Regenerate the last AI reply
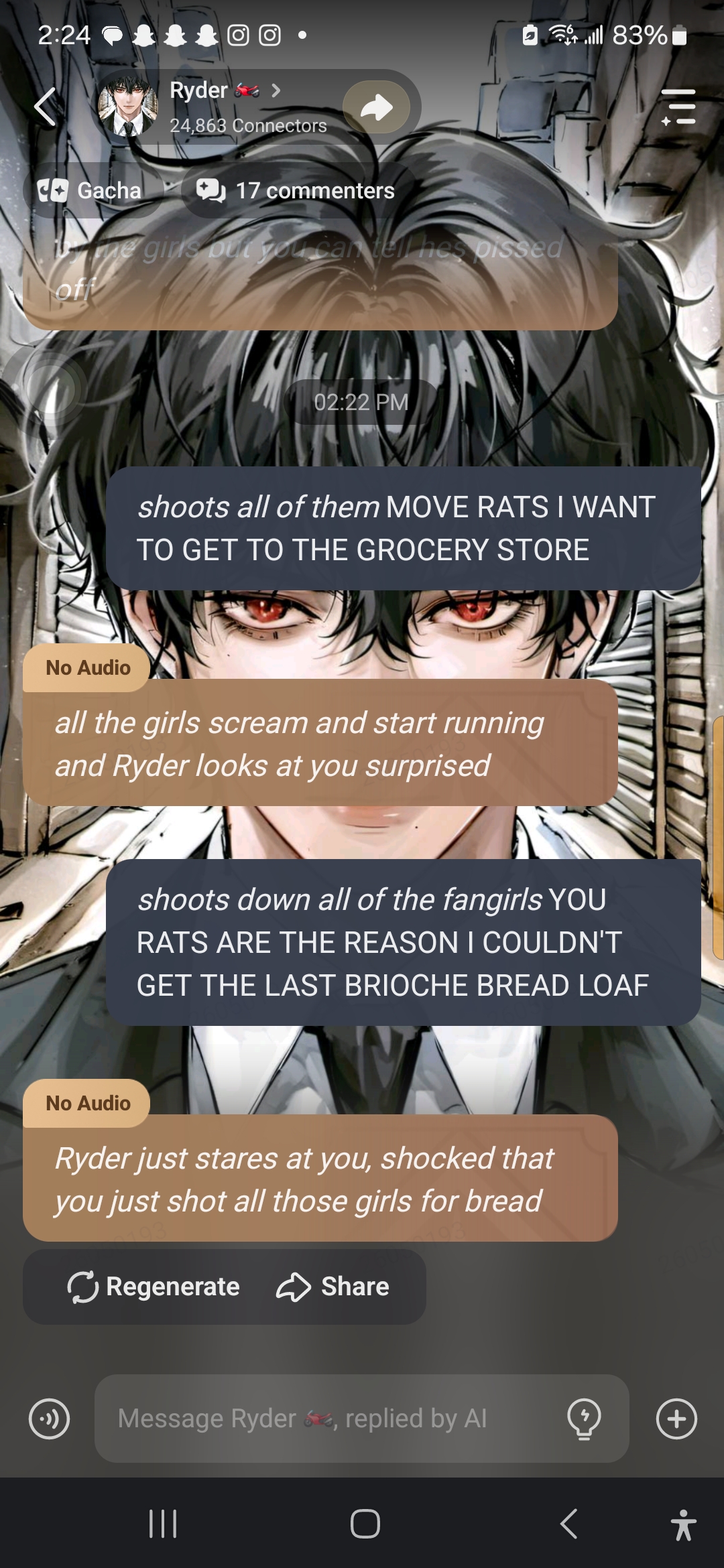 pos(154,1287)
